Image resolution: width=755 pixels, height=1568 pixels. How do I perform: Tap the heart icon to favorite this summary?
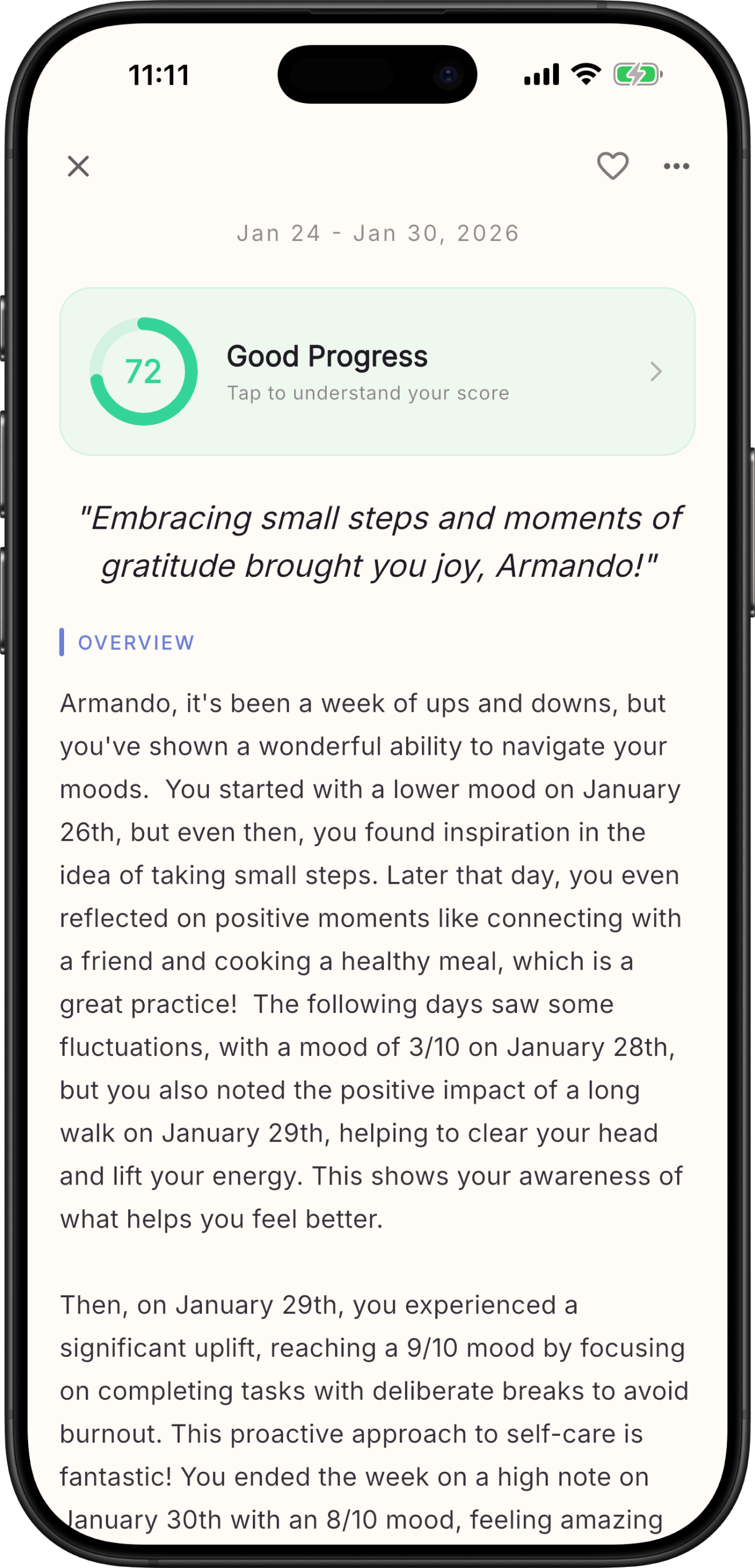click(x=612, y=165)
